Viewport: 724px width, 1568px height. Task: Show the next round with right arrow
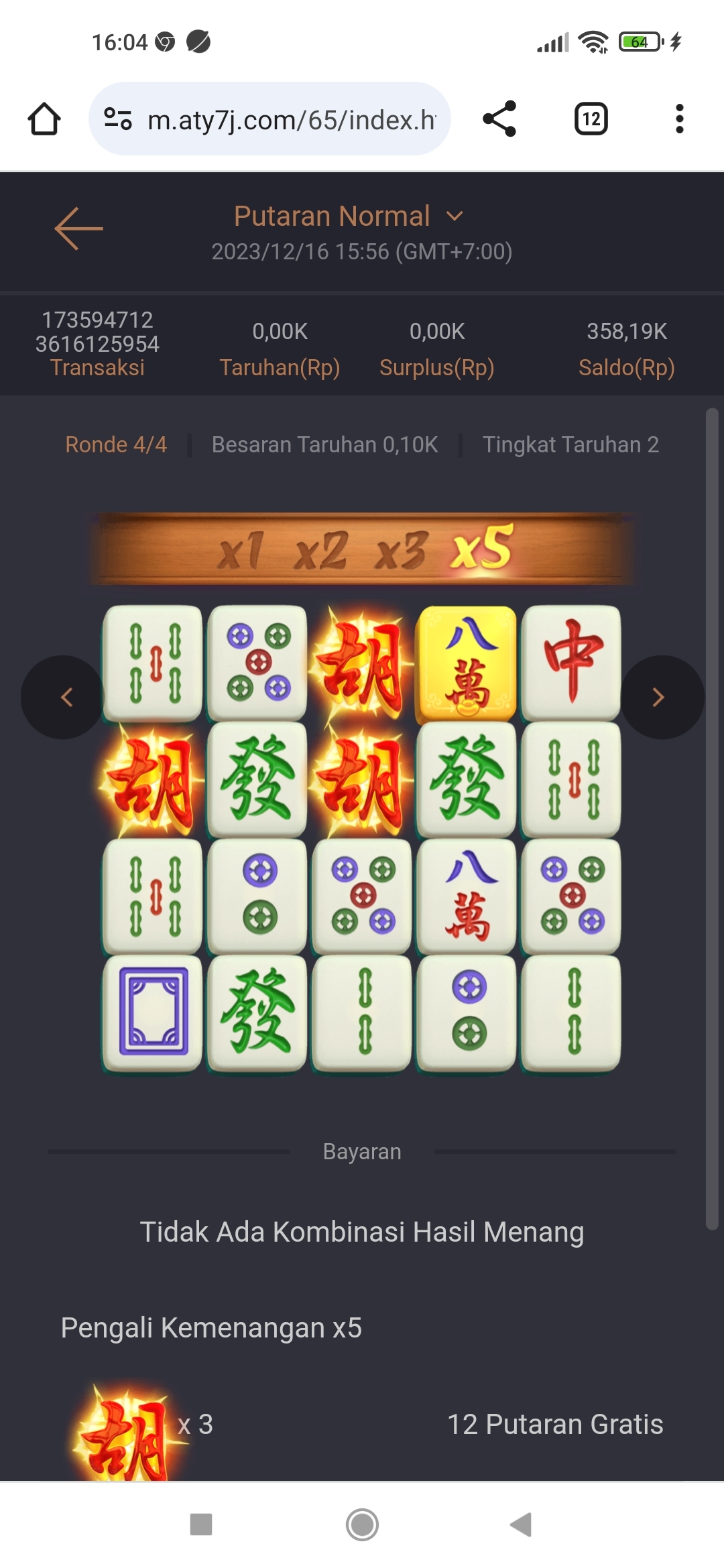click(661, 697)
